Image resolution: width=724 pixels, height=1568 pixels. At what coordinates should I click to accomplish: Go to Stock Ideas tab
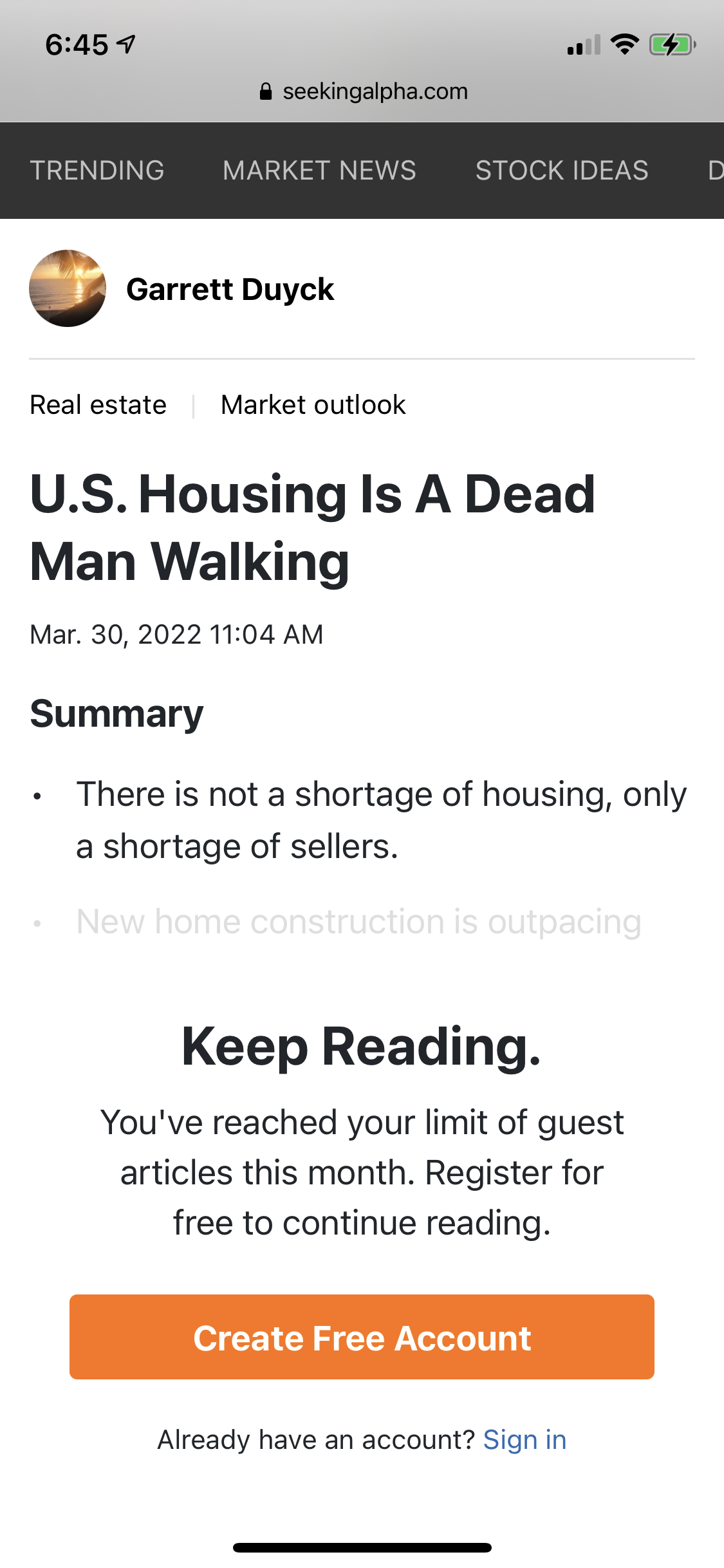562,171
